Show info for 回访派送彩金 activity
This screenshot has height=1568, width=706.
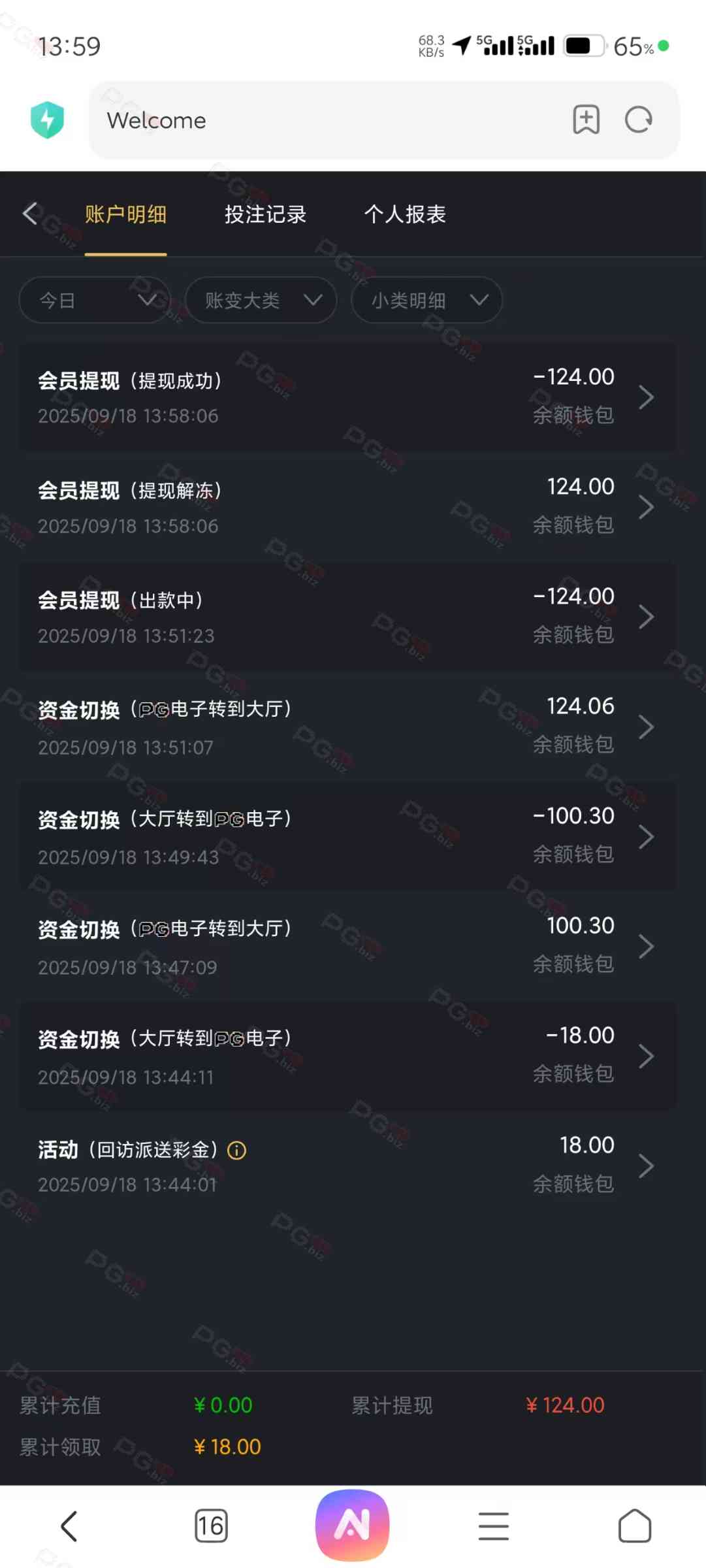pos(236,1151)
